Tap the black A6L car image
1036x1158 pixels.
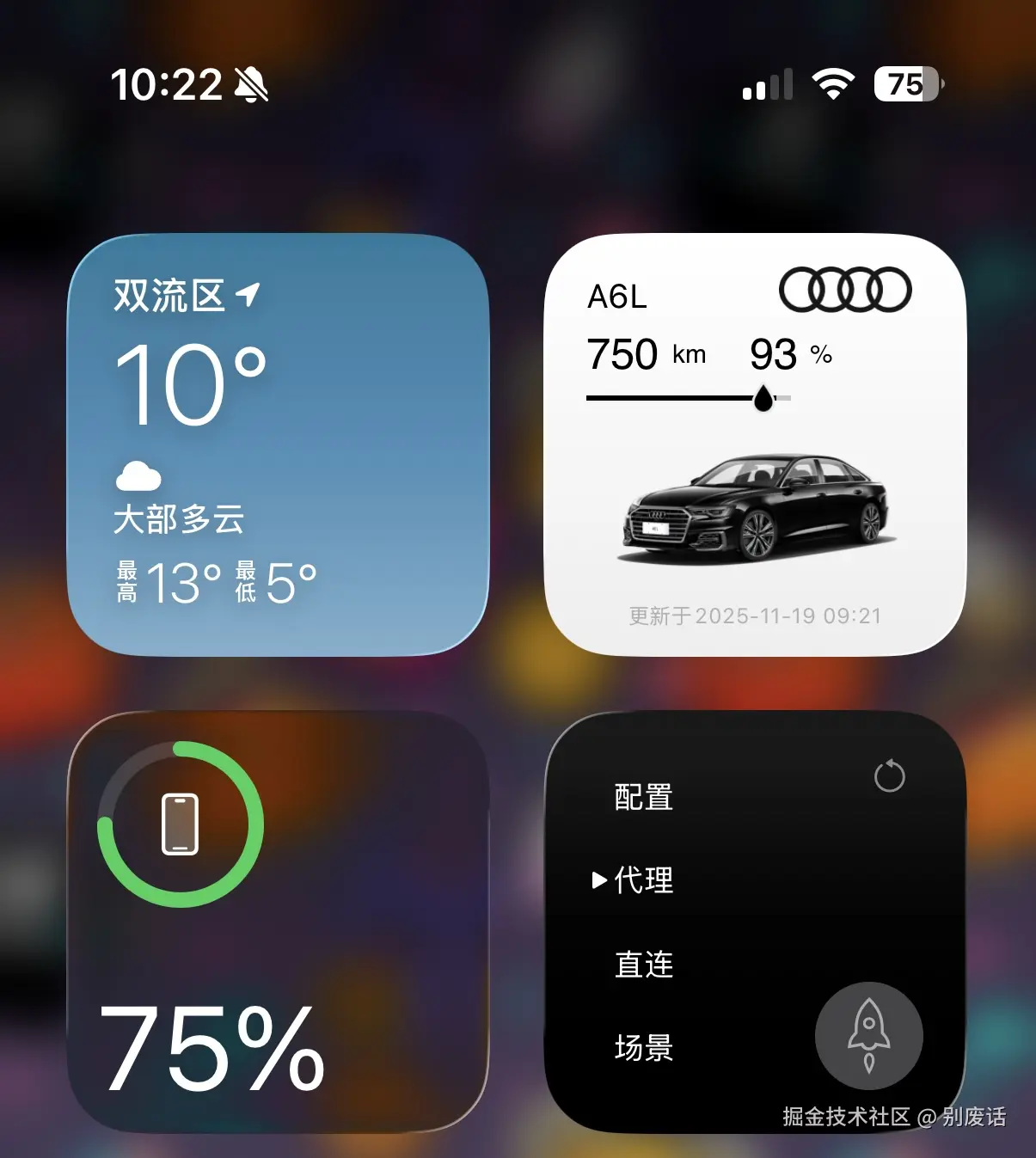pos(757,507)
